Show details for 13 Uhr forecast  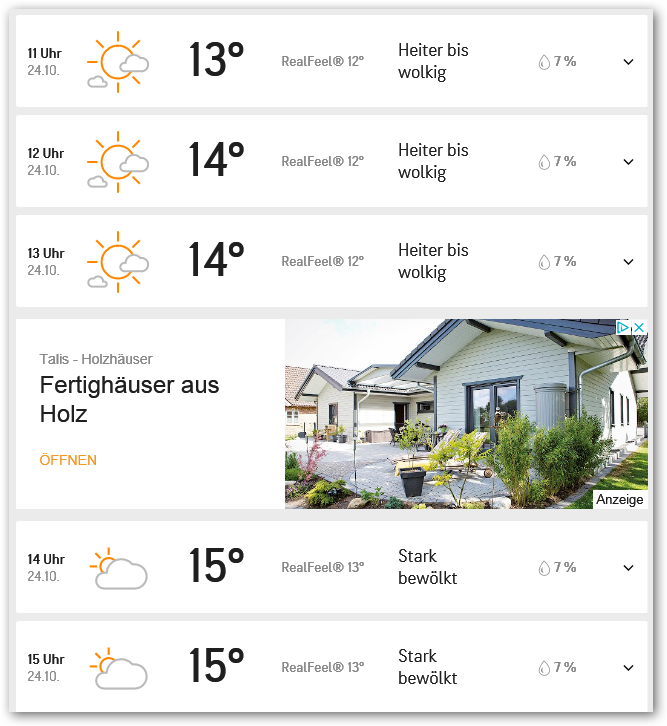pyautogui.click(x=628, y=262)
